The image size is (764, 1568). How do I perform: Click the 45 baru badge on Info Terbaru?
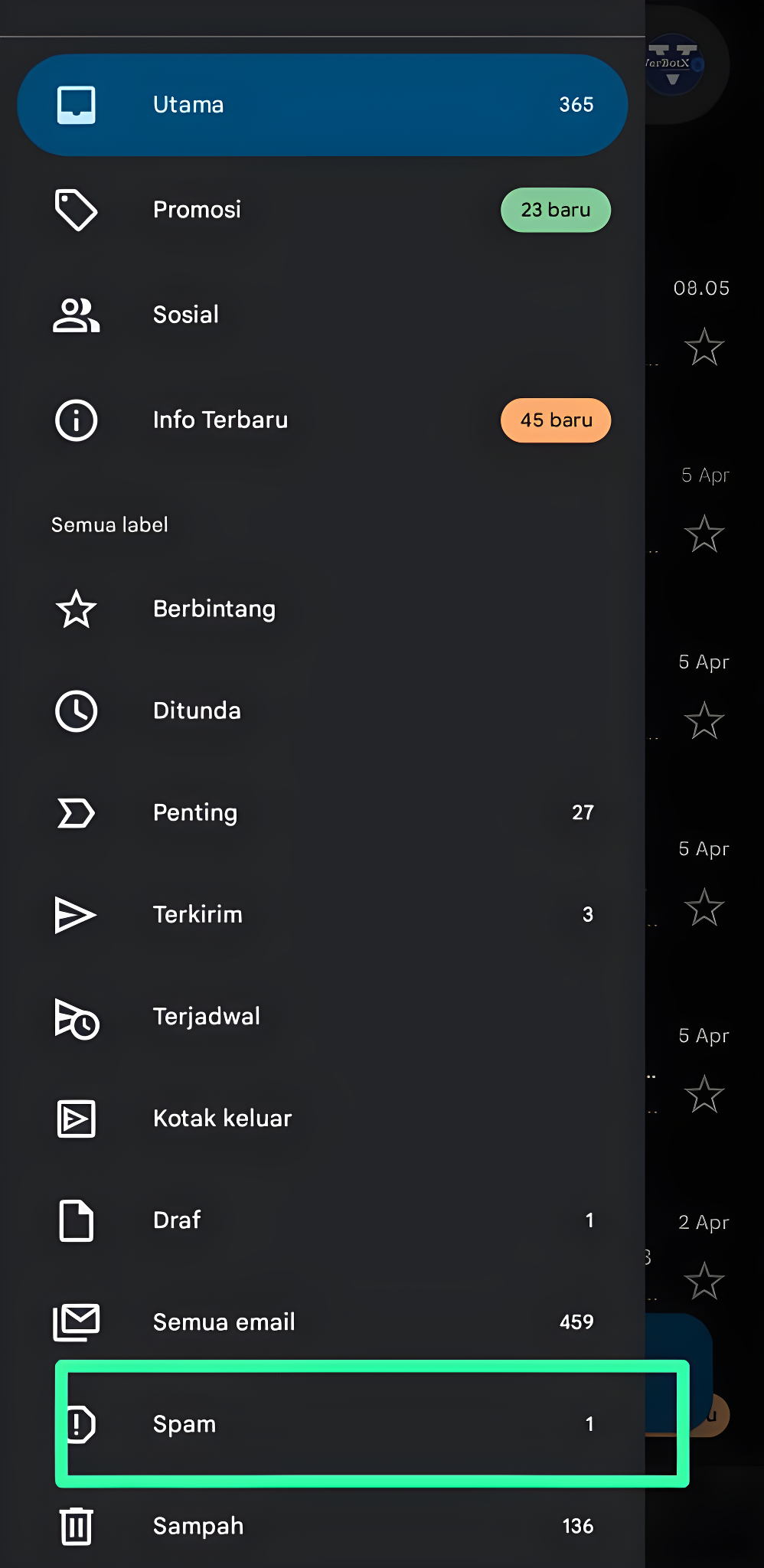(x=556, y=420)
